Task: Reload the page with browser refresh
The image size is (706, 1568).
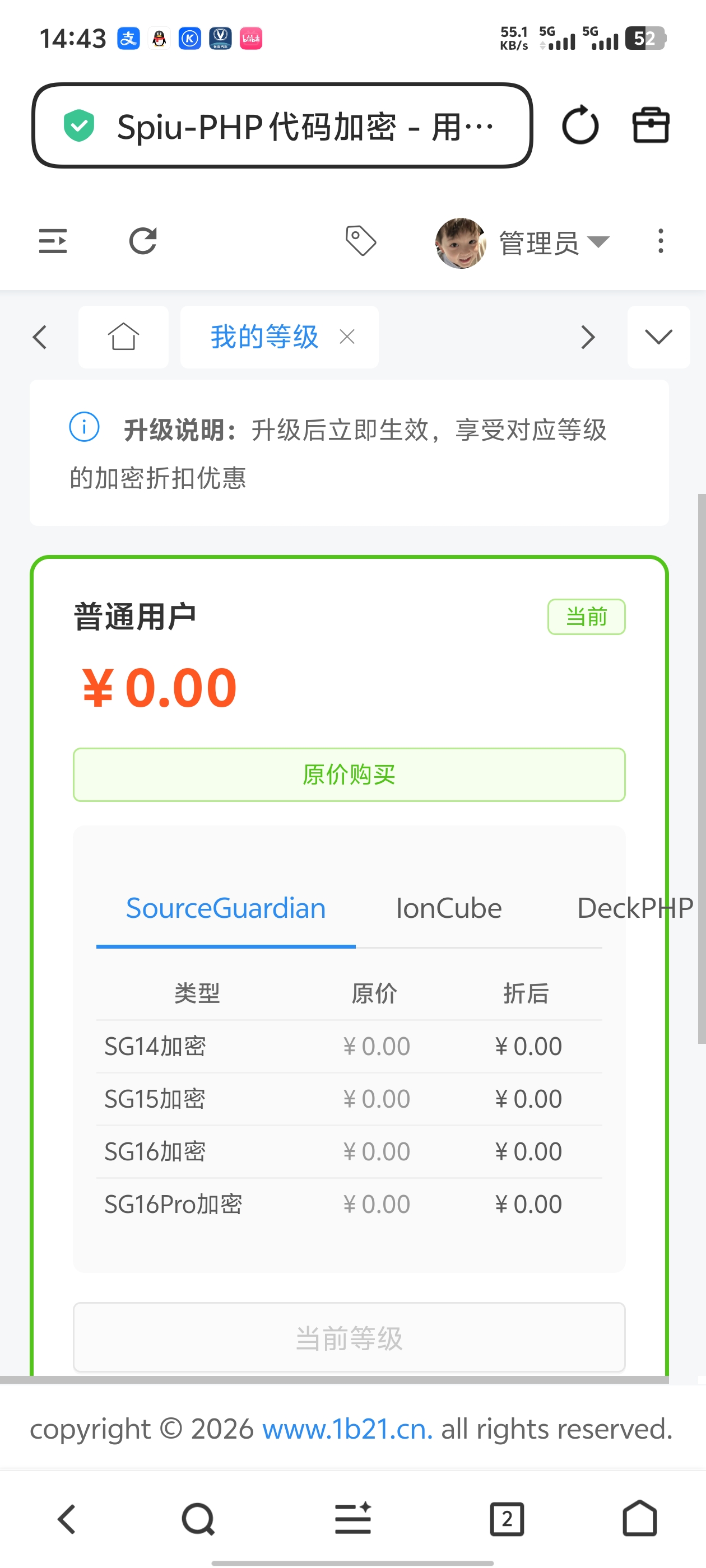Action: (x=579, y=126)
